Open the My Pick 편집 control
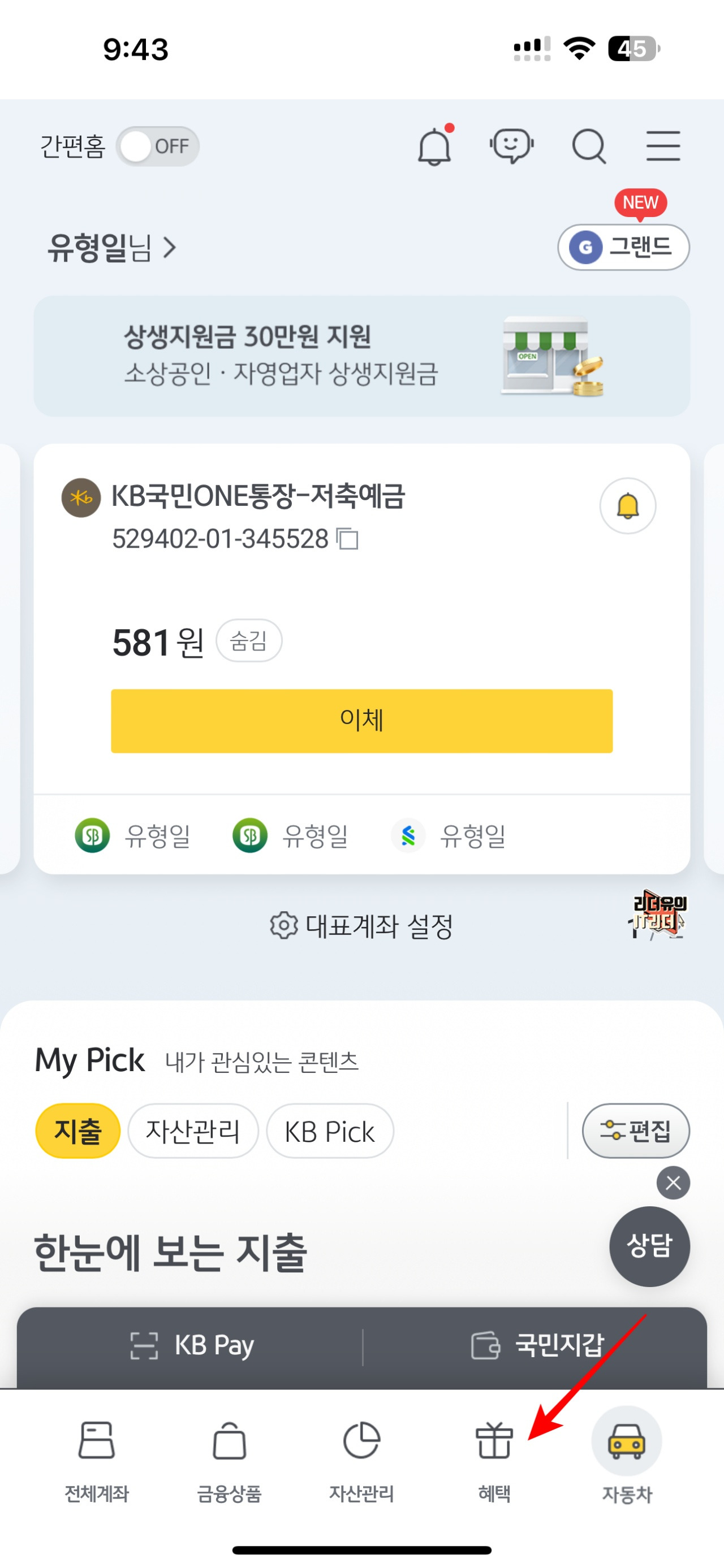 click(636, 1130)
